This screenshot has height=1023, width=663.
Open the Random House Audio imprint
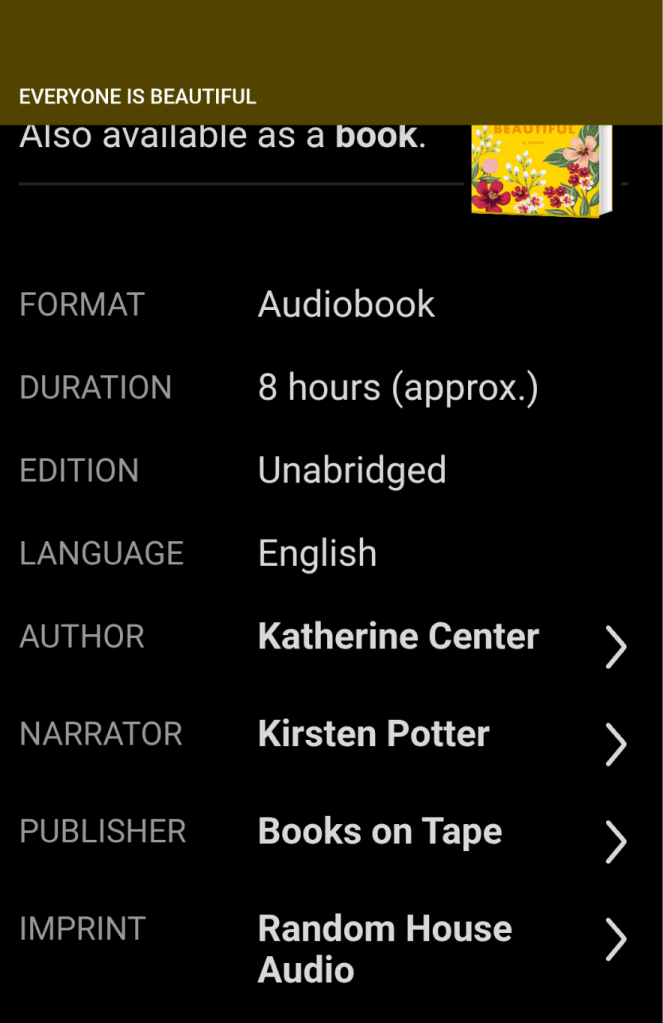tap(385, 948)
